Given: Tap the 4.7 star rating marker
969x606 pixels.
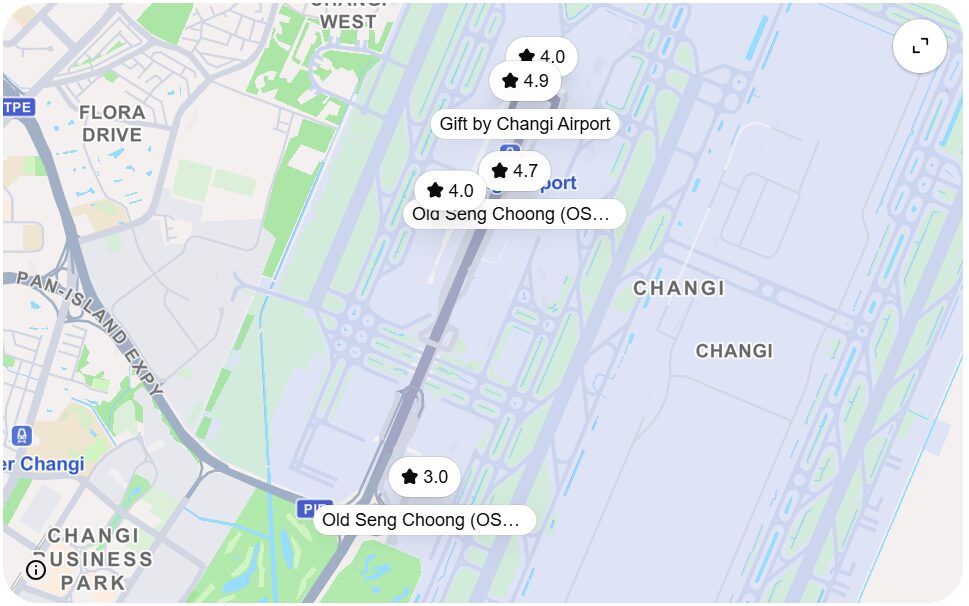Looking at the screenshot, I should pos(515,171).
